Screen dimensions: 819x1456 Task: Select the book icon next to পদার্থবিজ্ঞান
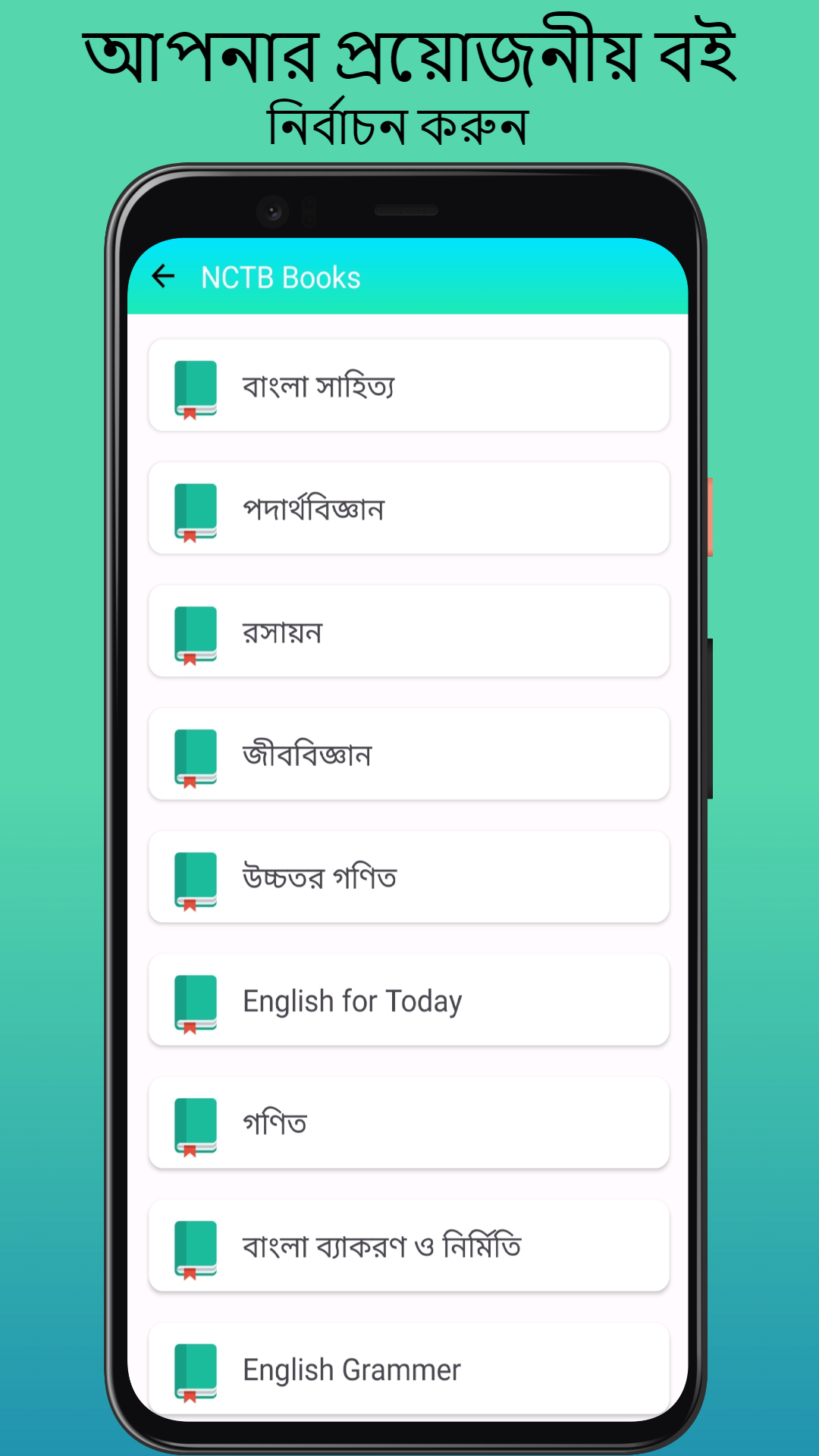[194, 508]
